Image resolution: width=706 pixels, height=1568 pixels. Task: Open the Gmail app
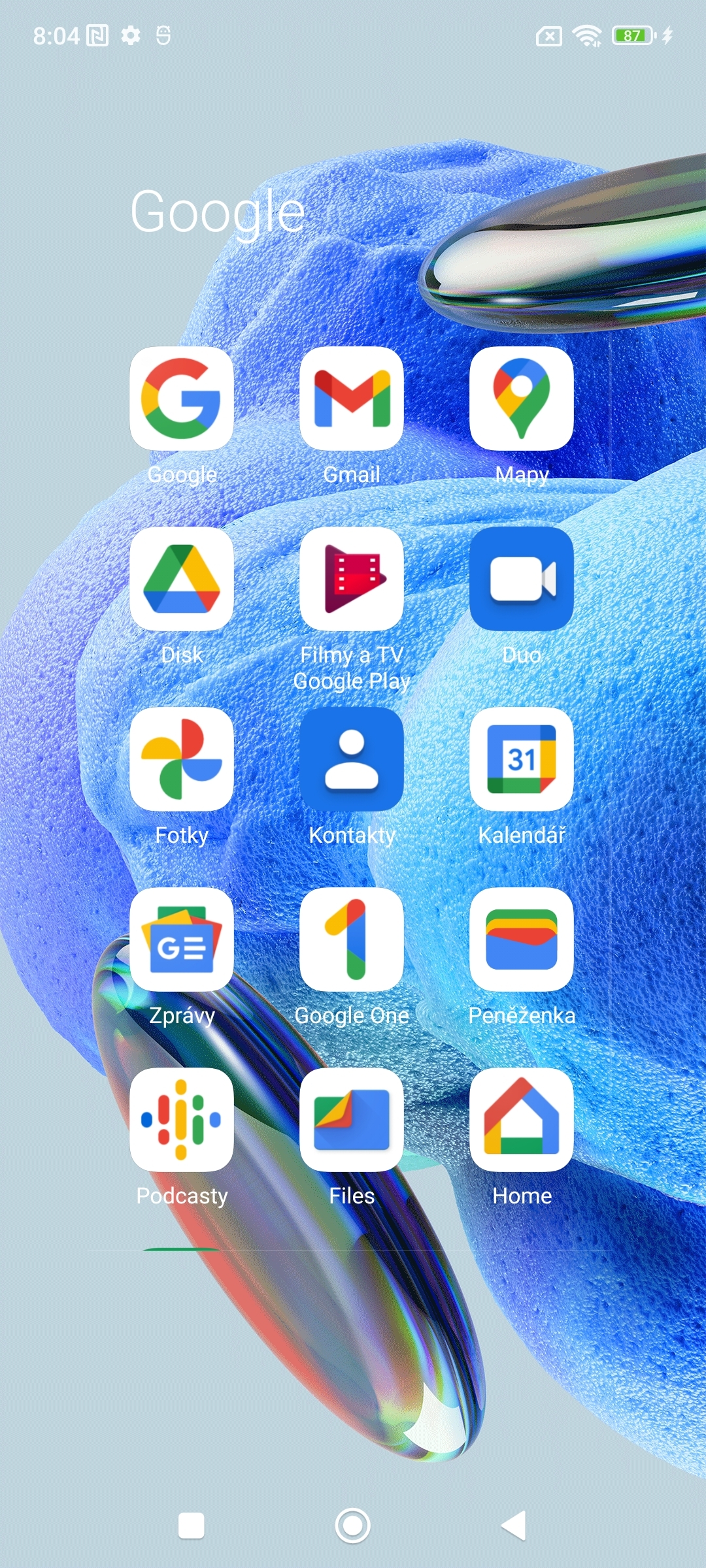coord(352,400)
